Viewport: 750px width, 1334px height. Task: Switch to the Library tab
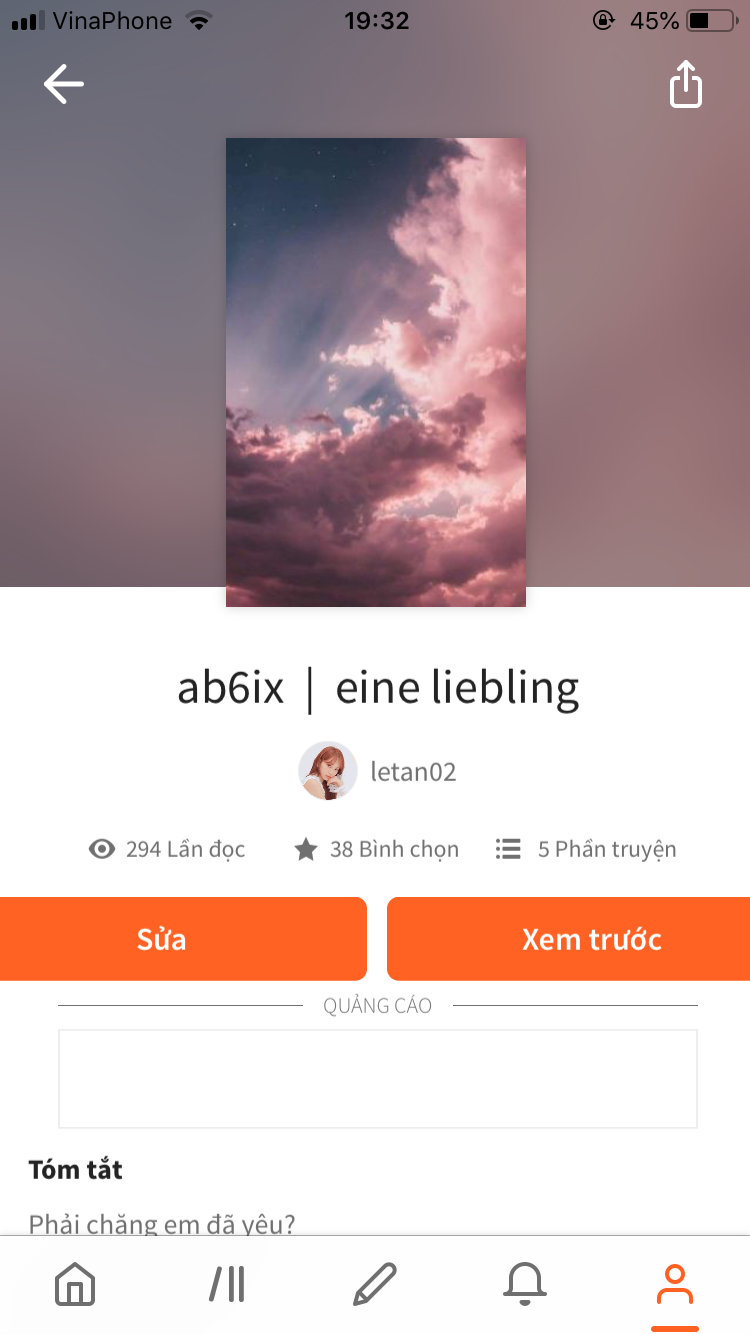coord(227,1283)
